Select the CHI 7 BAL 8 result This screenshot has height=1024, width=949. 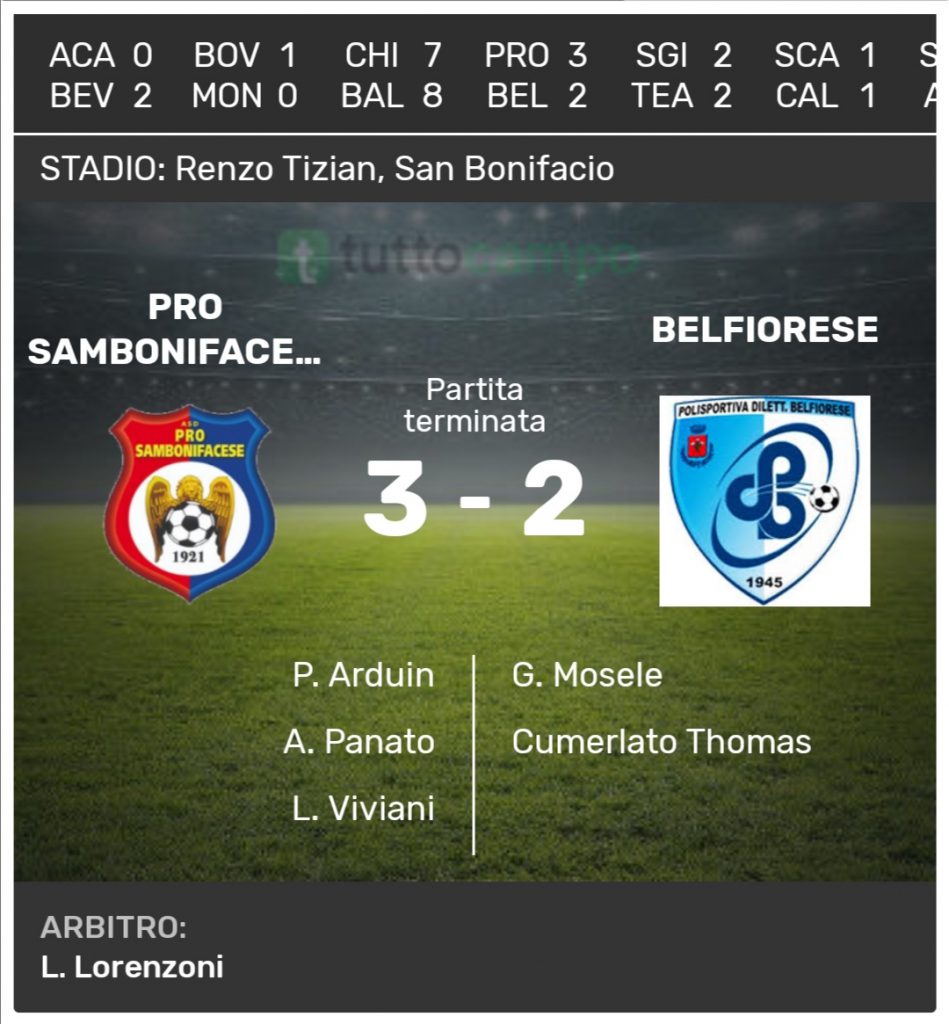391,75
